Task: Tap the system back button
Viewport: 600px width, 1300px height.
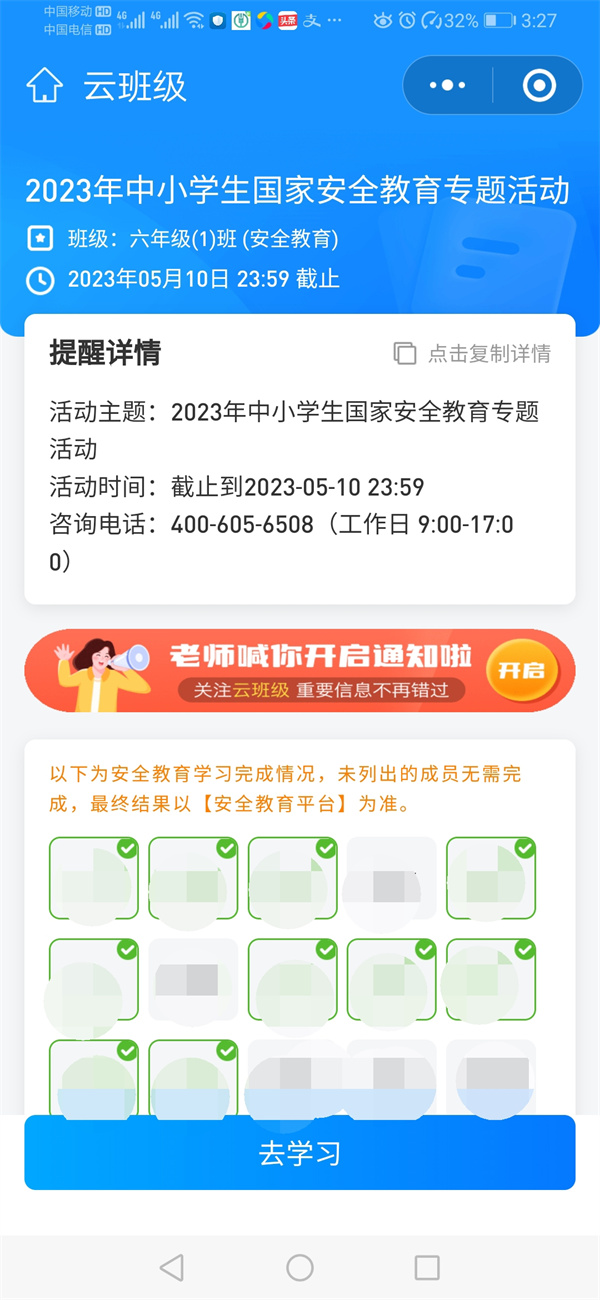Action: (x=172, y=1268)
